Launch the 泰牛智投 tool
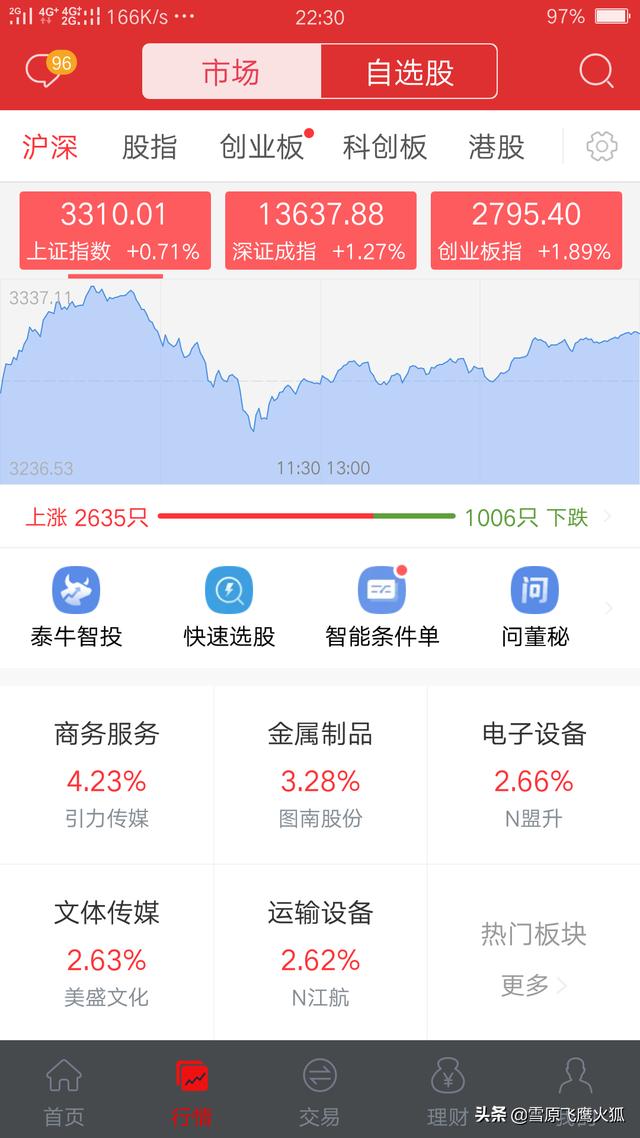 (76, 607)
